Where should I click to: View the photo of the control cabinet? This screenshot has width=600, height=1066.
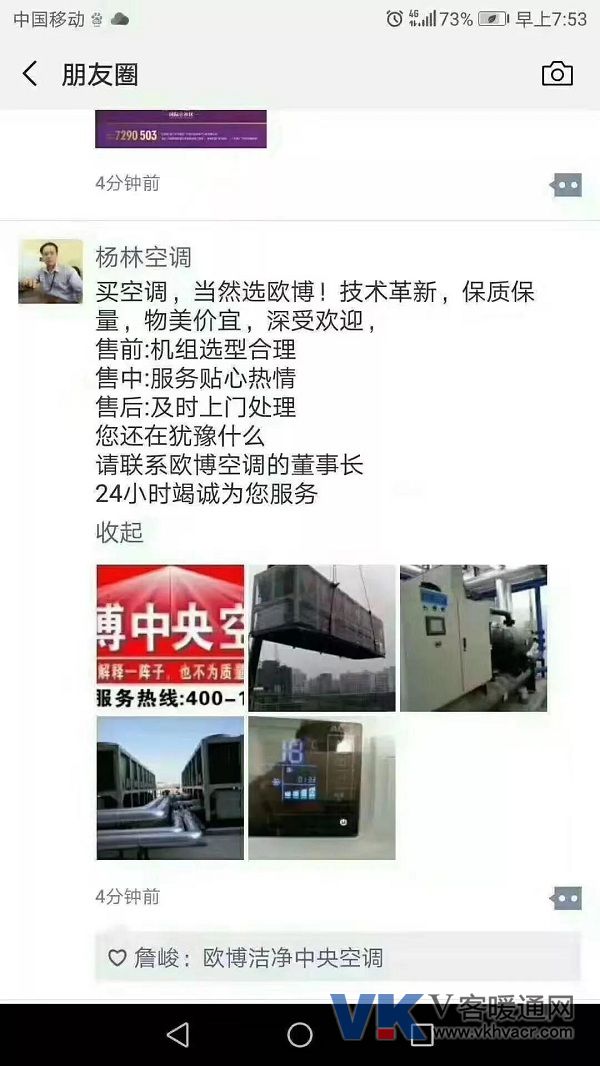[x=473, y=637]
